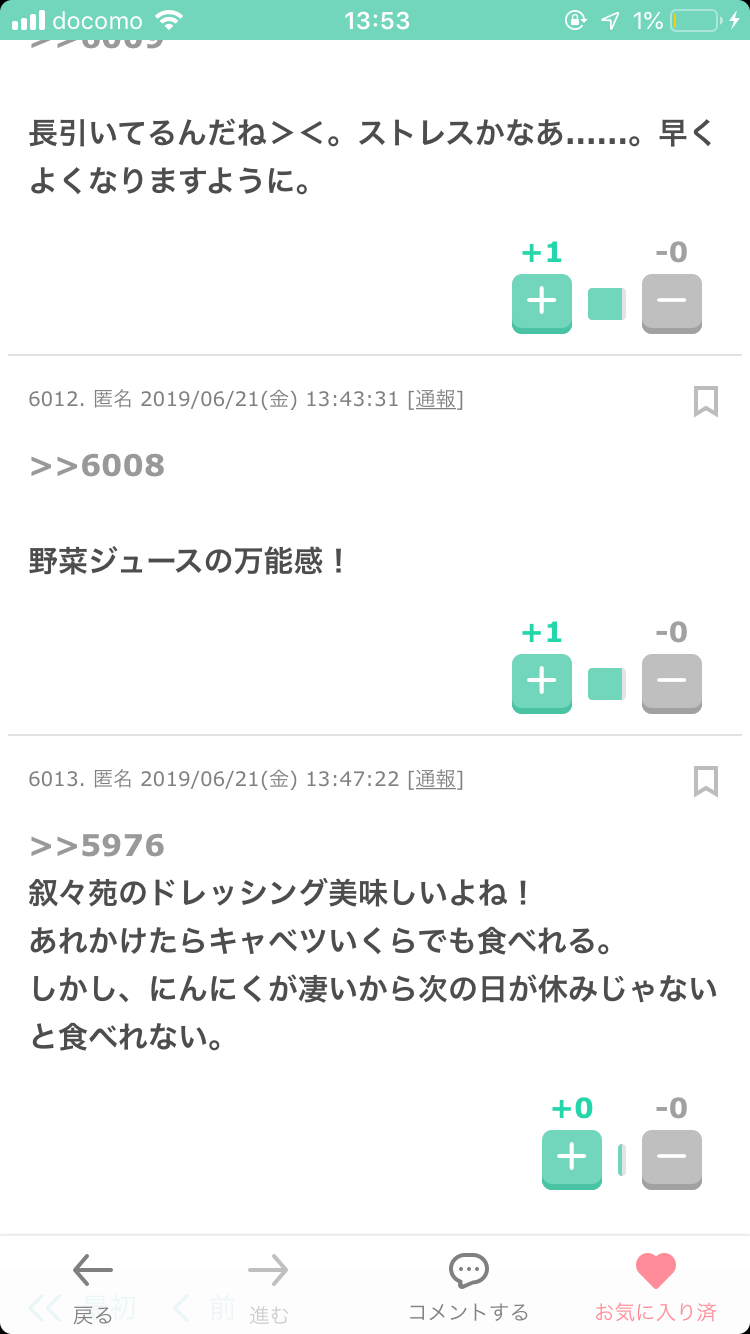Upvote the 野菜ジュースの万能感 comment
The height and width of the screenshot is (1334, 750).
pyautogui.click(x=542, y=683)
